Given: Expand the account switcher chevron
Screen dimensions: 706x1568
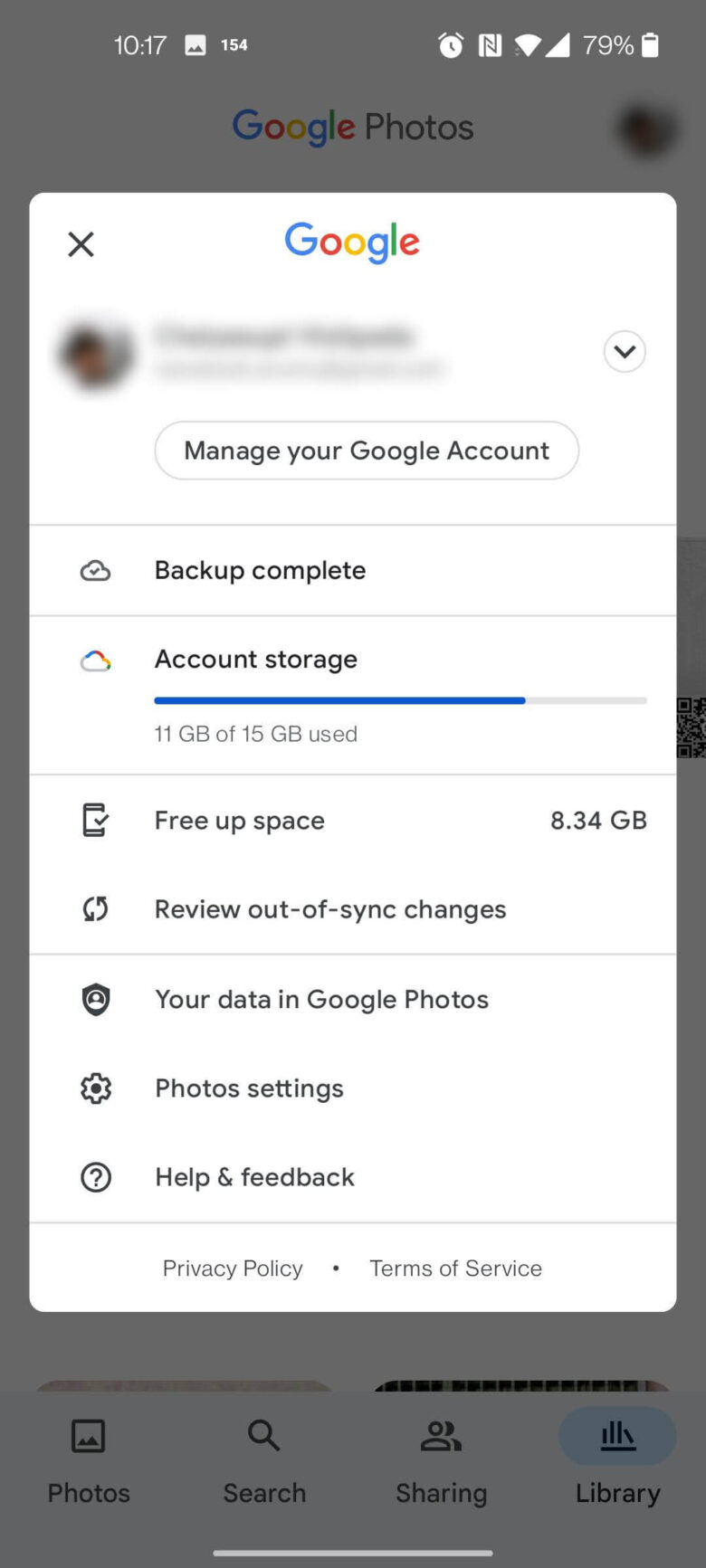Looking at the screenshot, I should tap(624, 351).
